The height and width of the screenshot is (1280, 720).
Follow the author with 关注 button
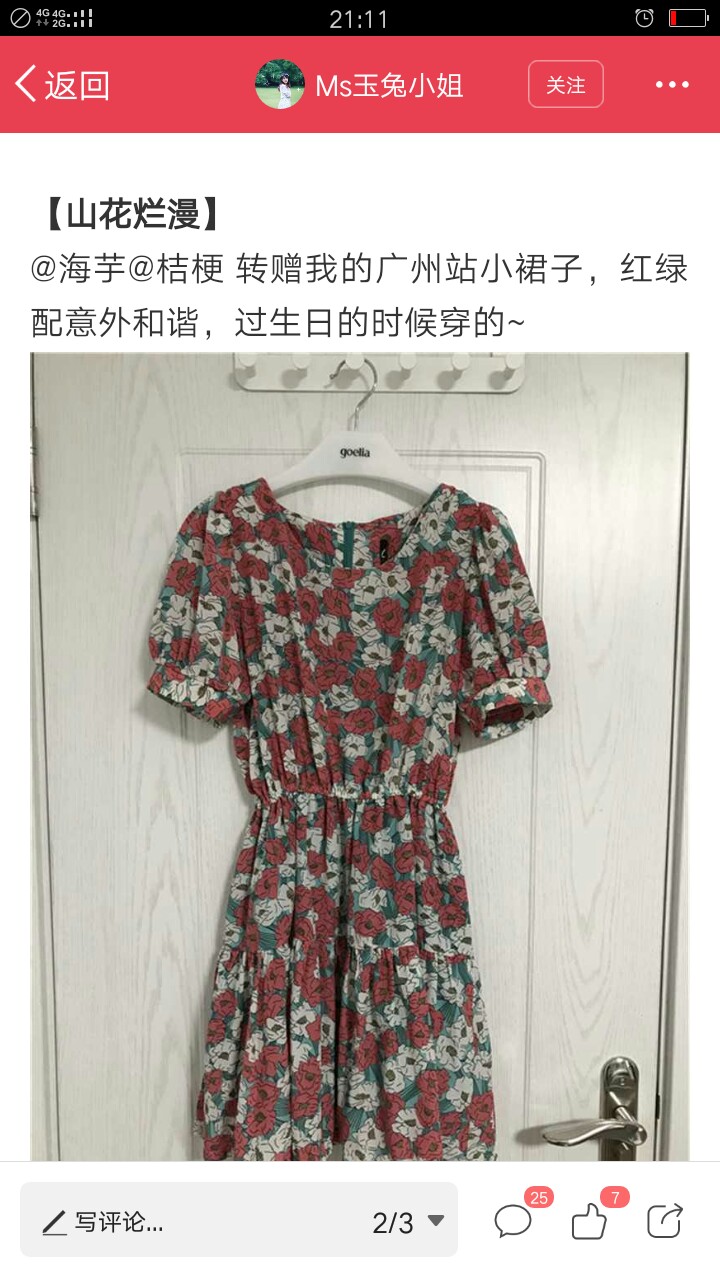(x=566, y=84)
